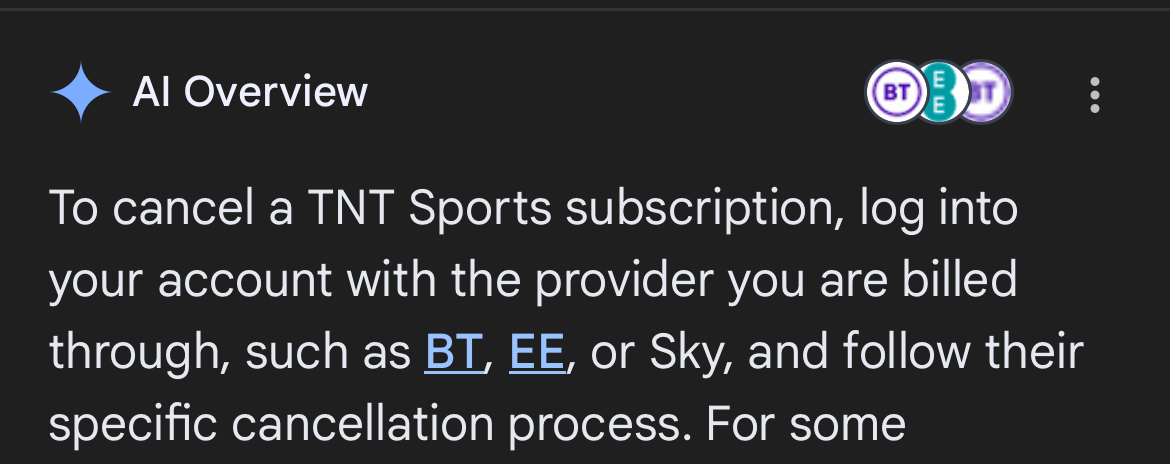Open the source icons cluster for AI Overview
1170x464 pixels.
click(x=938, y=93)
